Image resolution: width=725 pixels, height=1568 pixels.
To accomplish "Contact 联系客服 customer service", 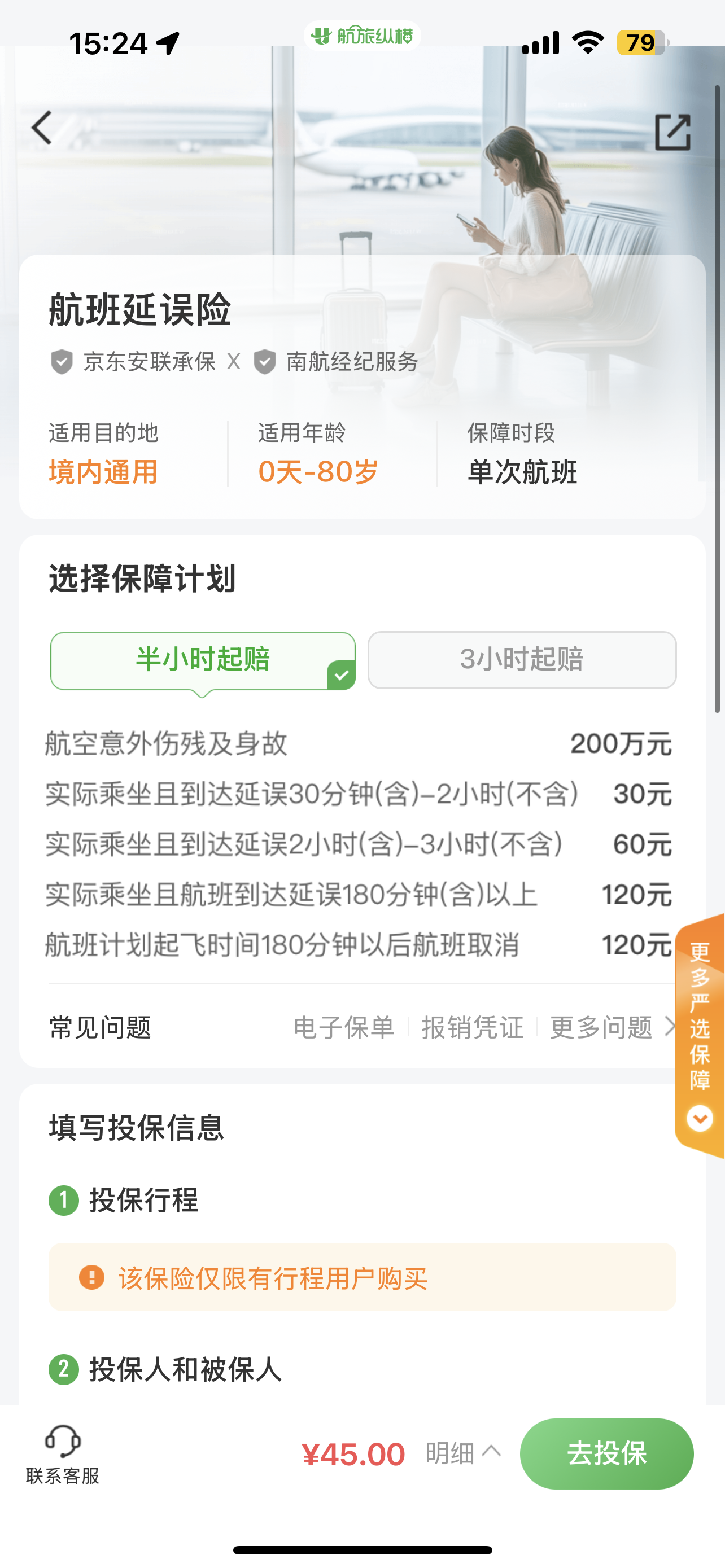I will pos(63,1453).
